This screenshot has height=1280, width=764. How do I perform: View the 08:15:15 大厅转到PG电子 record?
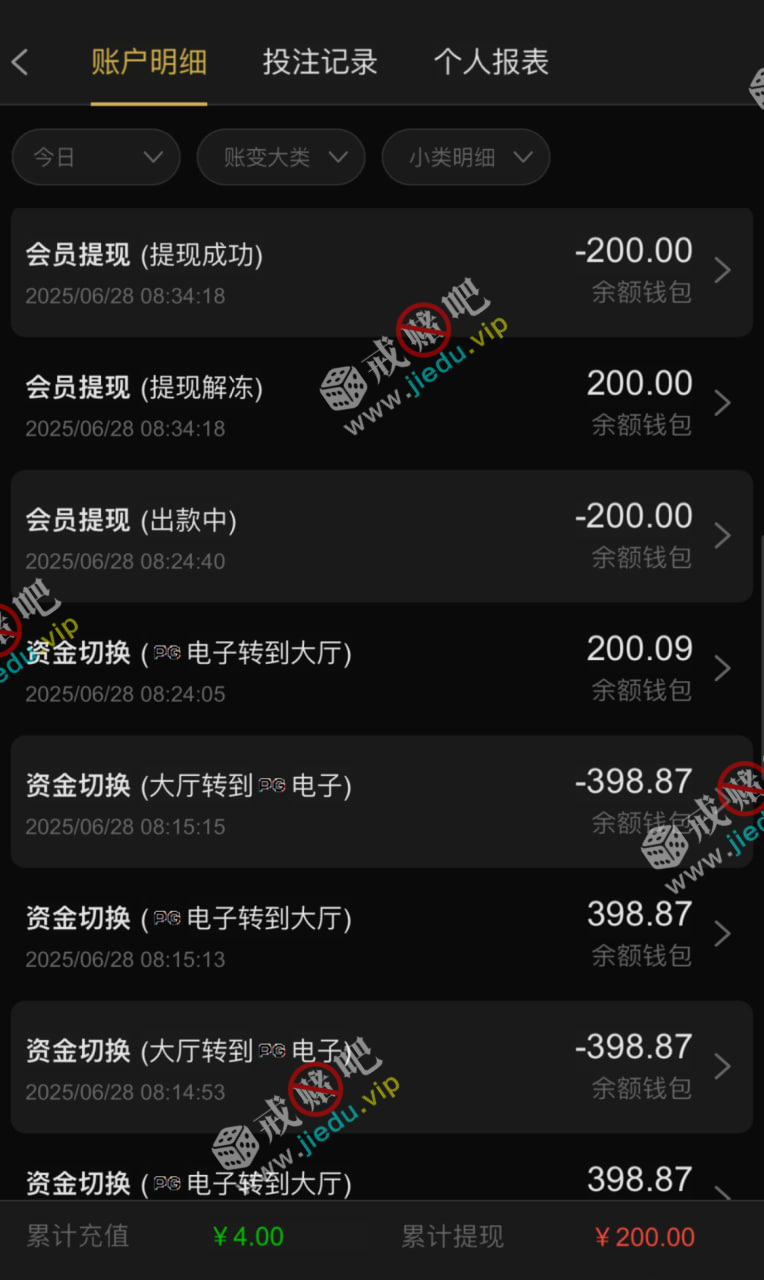point(381,801)
